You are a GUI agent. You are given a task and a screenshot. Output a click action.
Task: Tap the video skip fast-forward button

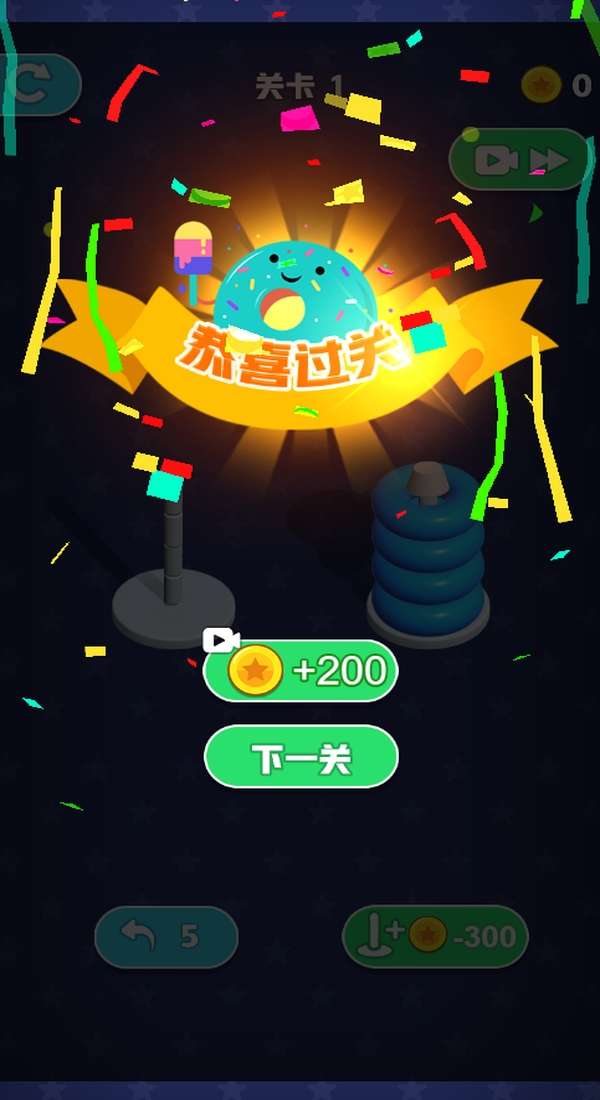point(519,160)
